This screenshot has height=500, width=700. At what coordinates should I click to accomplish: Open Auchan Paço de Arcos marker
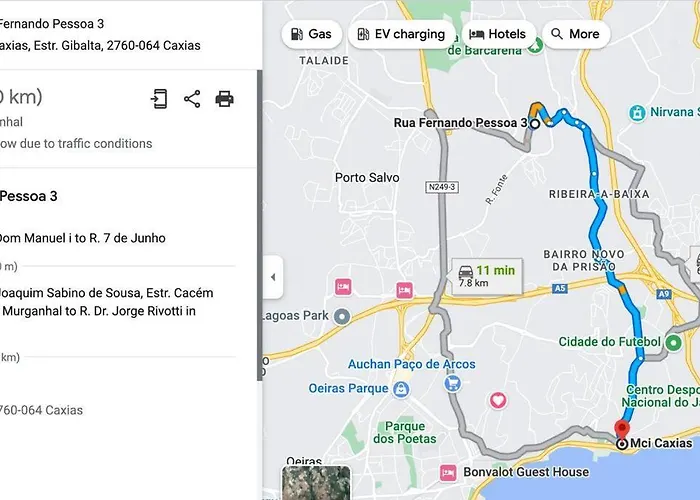tap(452, 382)
